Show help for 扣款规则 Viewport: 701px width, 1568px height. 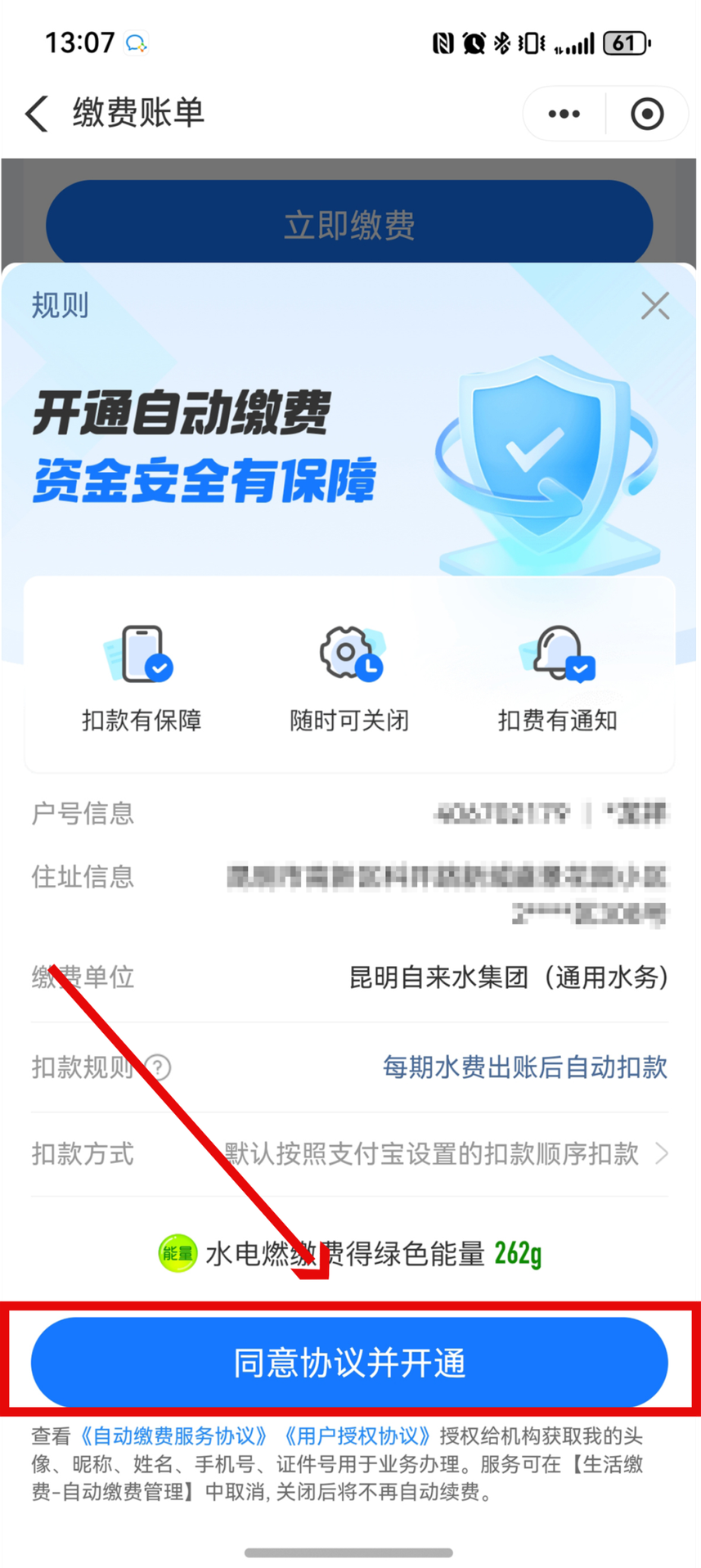pyautogui.click(x=158, y=1067)
